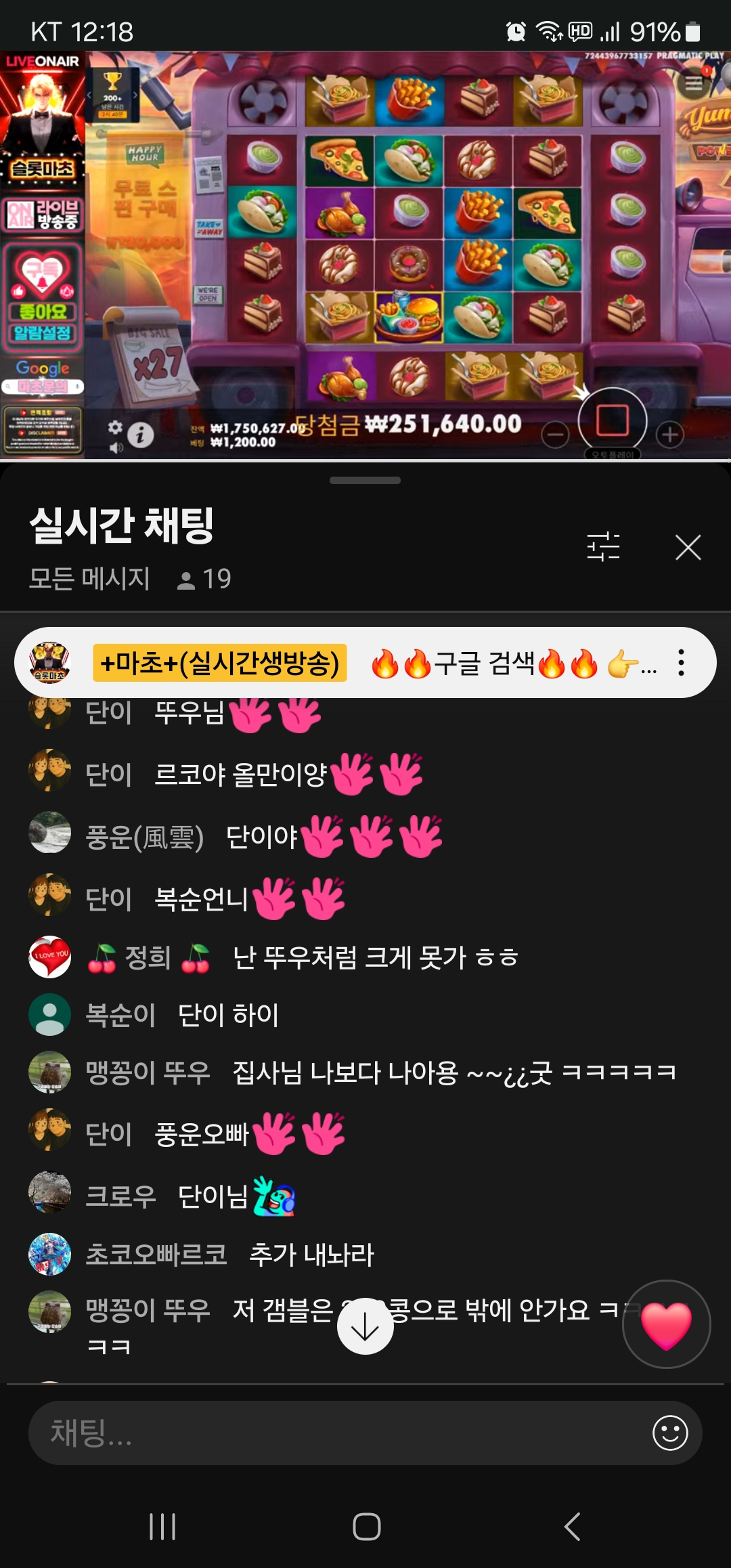Image resolution: width=731 pixels, height=1568 pixels.
Task: Open the chat filter settings icon
Action: [603, 547]
